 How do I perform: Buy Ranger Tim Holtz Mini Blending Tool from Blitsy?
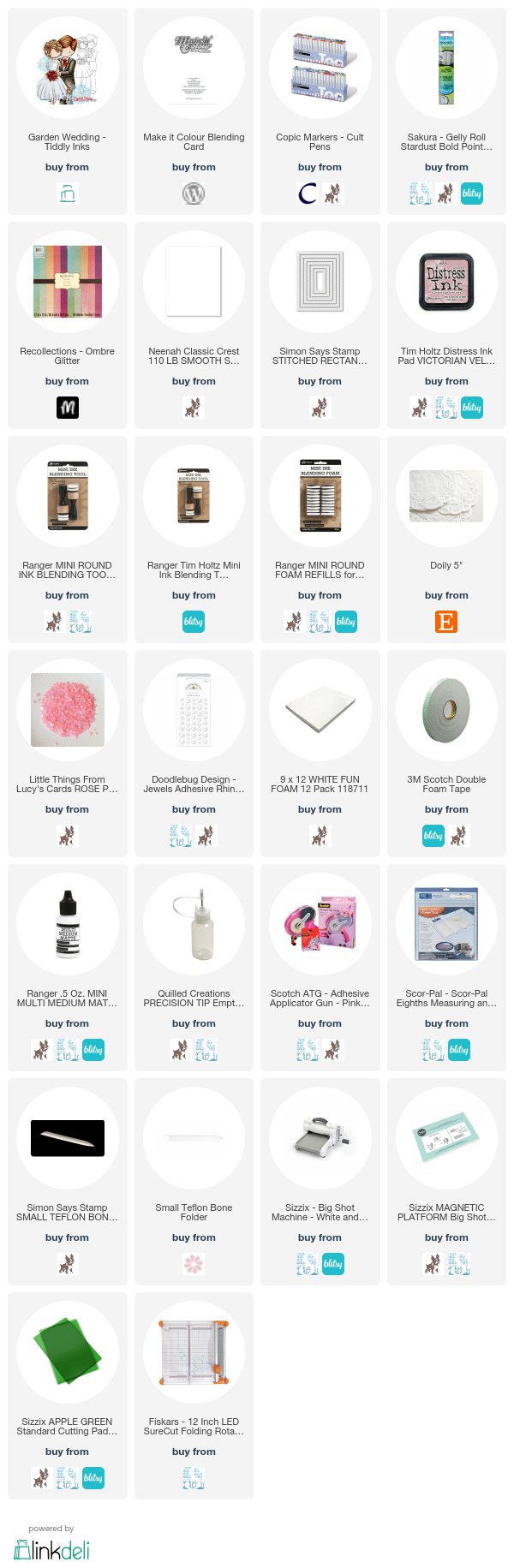tap(194, 622)
